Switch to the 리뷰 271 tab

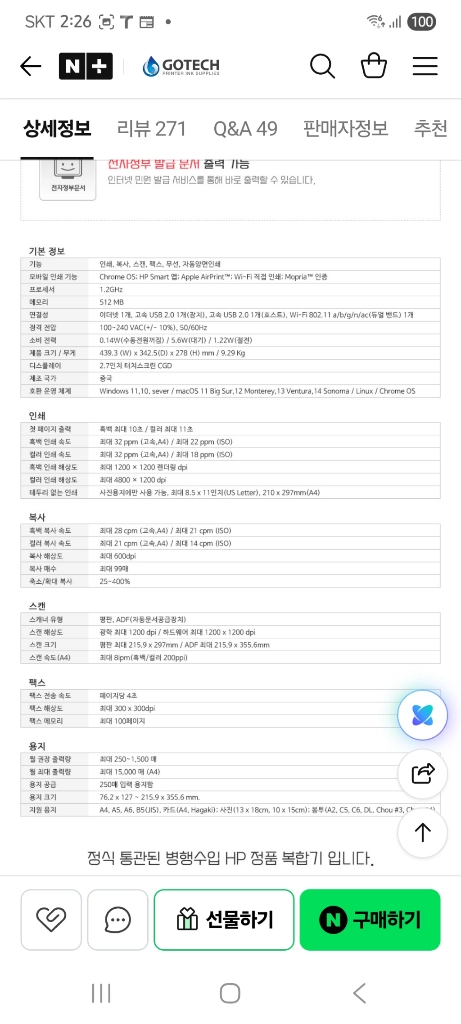click(151, 129)
